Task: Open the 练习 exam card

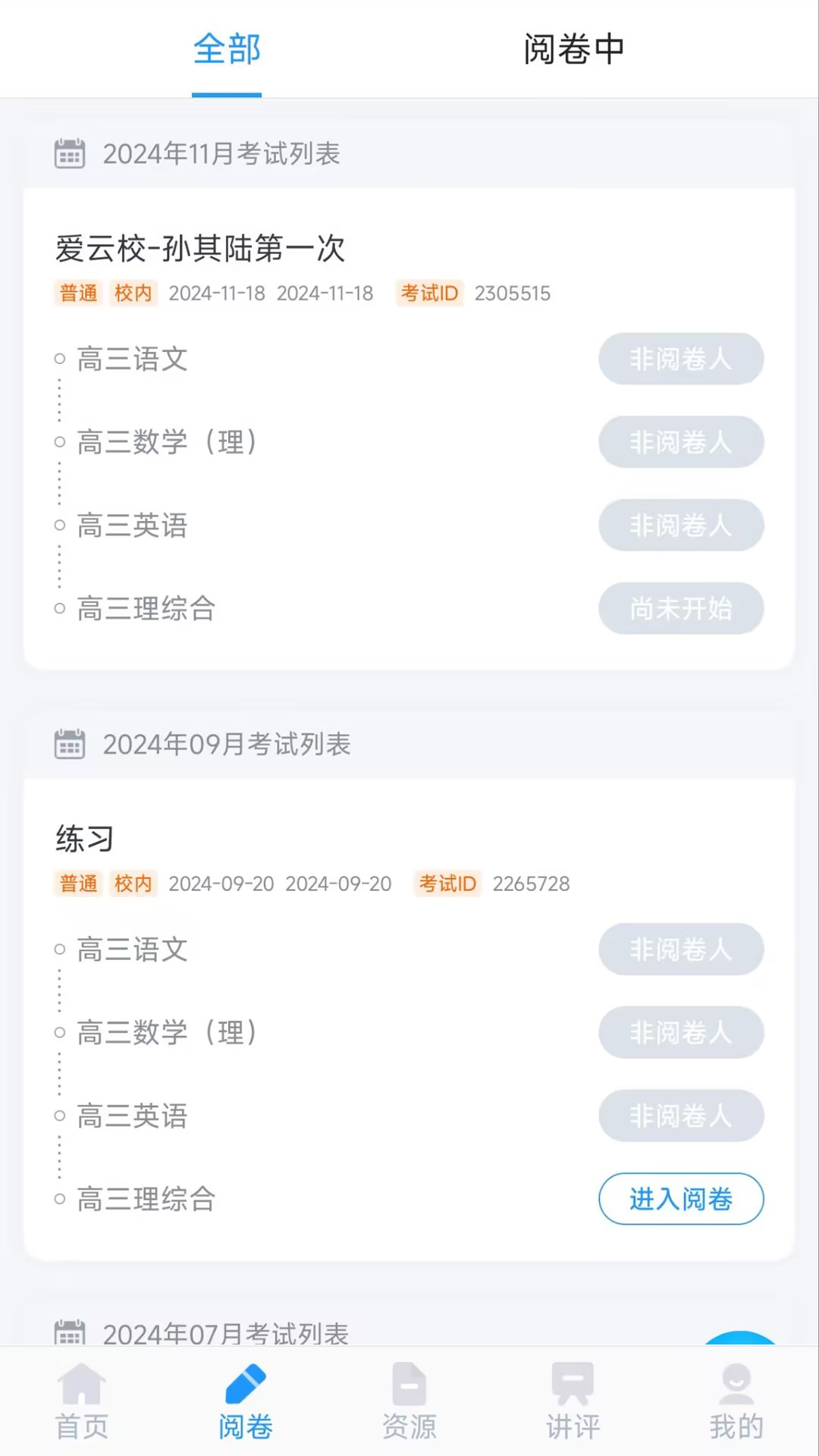Action: (85, 839)
